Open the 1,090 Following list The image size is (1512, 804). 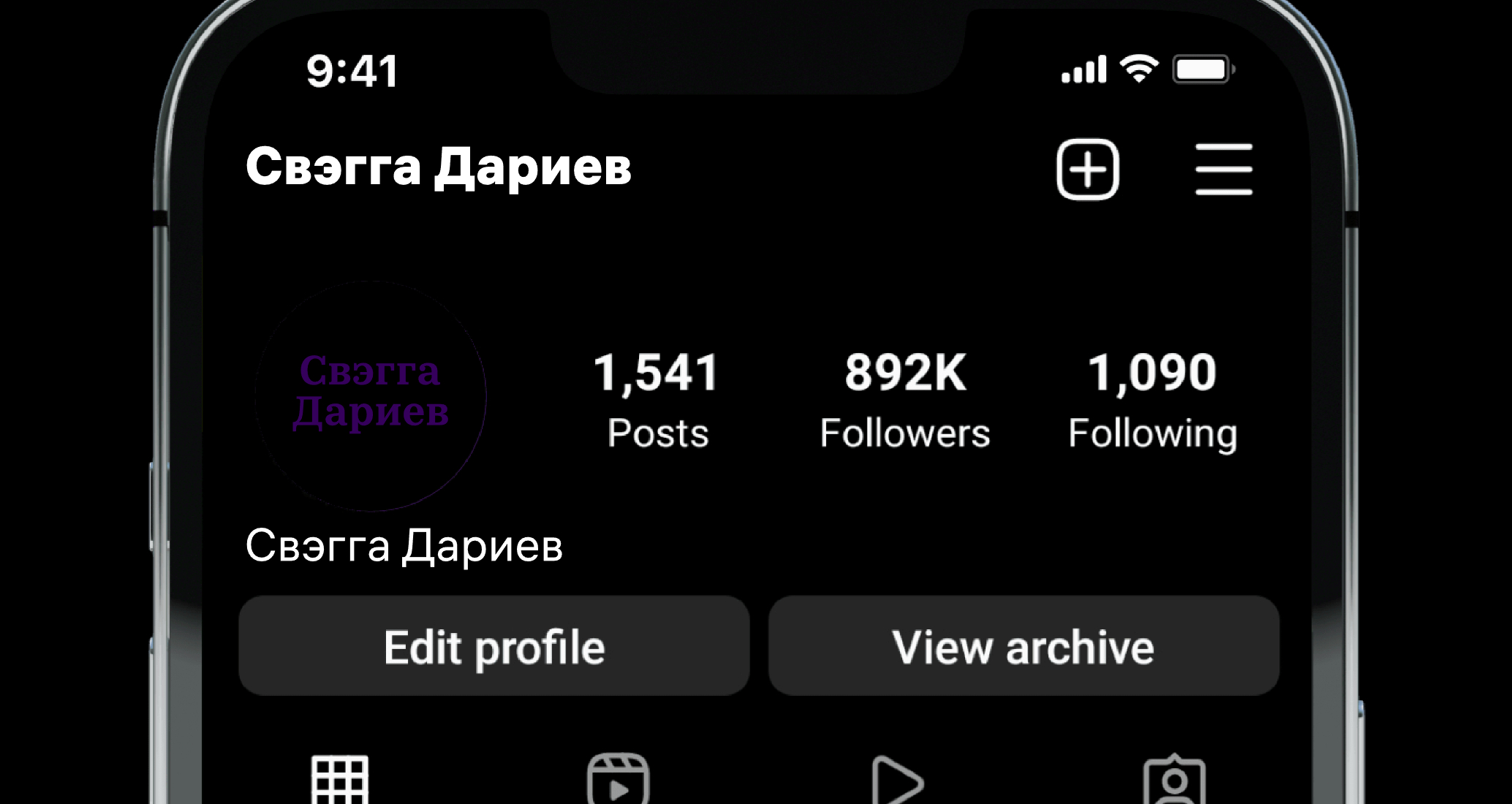point(1152,400)
